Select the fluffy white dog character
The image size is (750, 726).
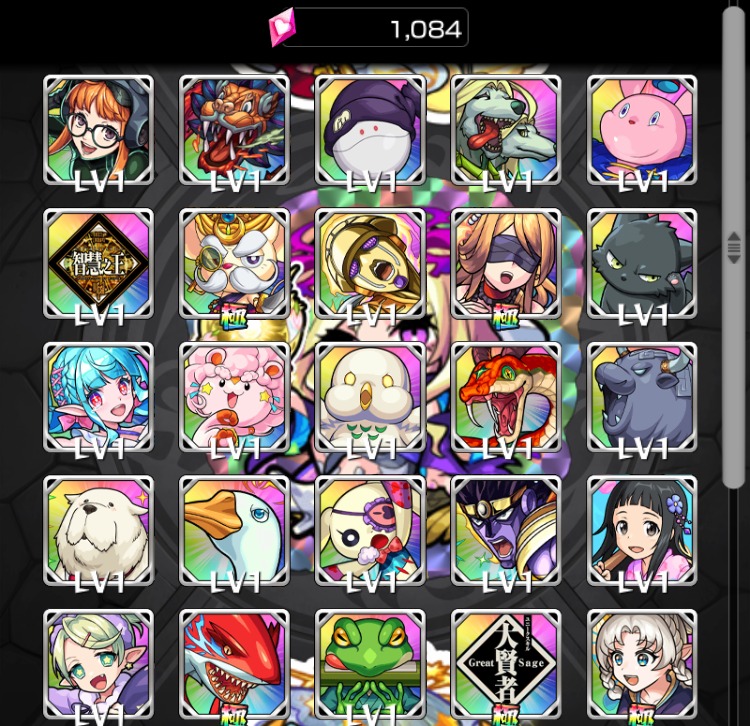[98, 530]
